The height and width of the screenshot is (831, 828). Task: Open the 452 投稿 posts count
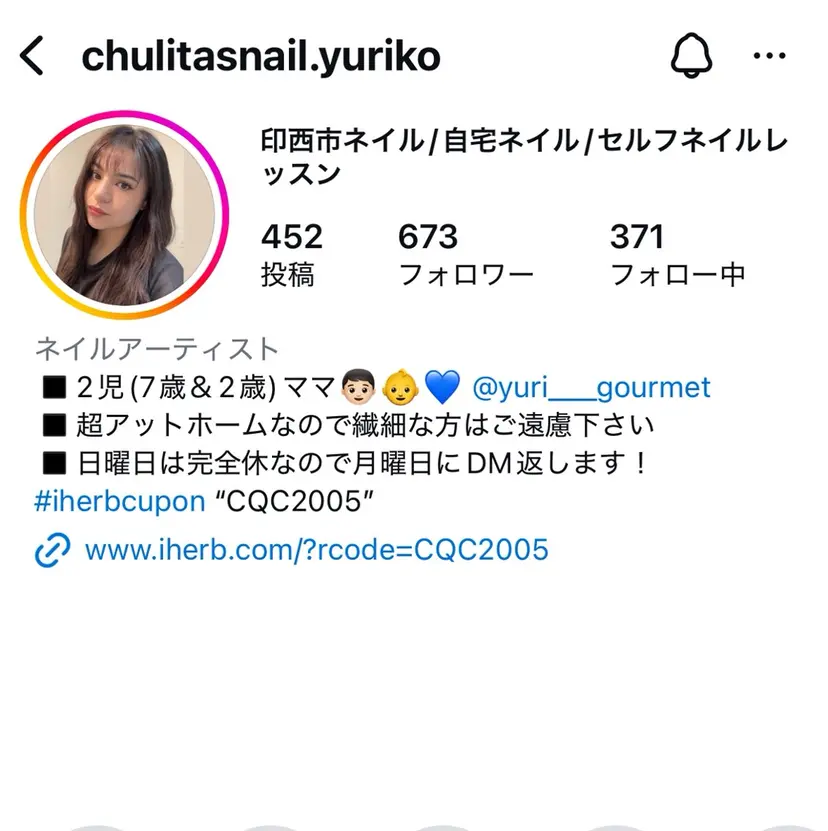291,251
